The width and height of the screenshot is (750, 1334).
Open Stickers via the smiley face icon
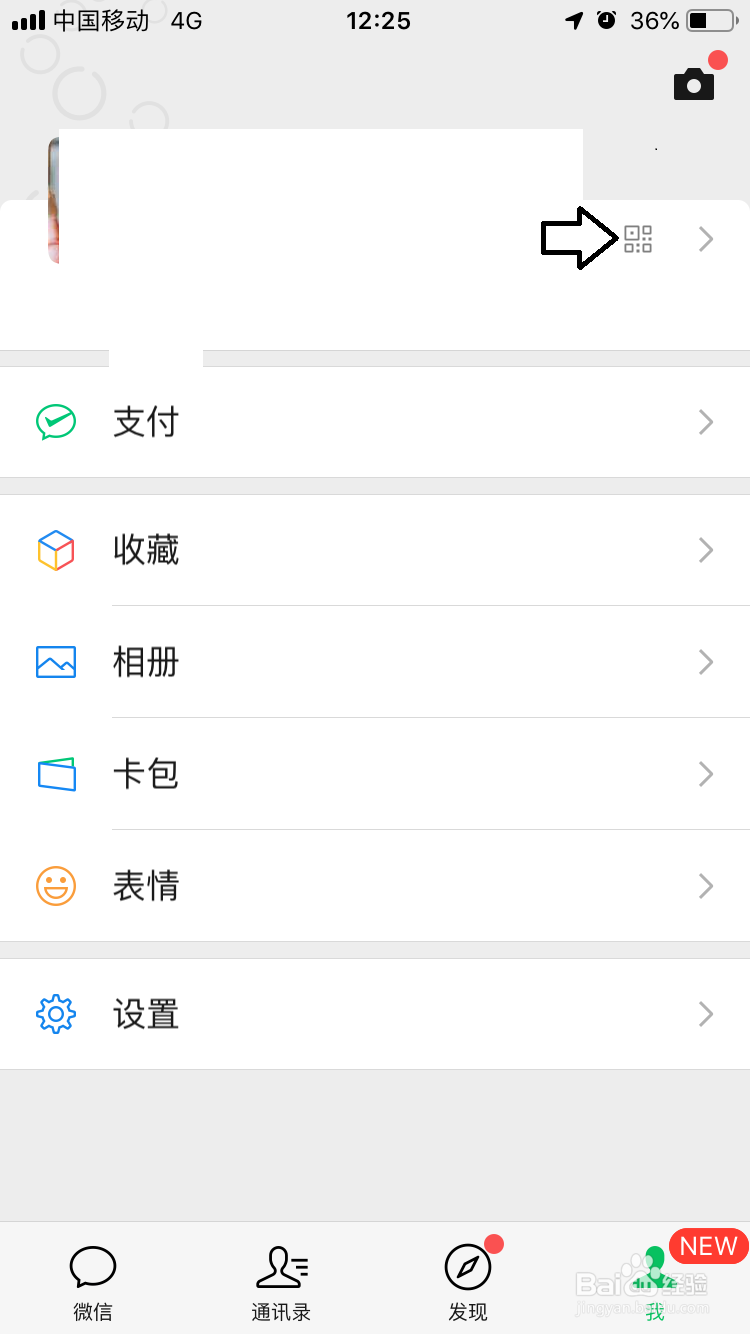click(x=55, y=886)
